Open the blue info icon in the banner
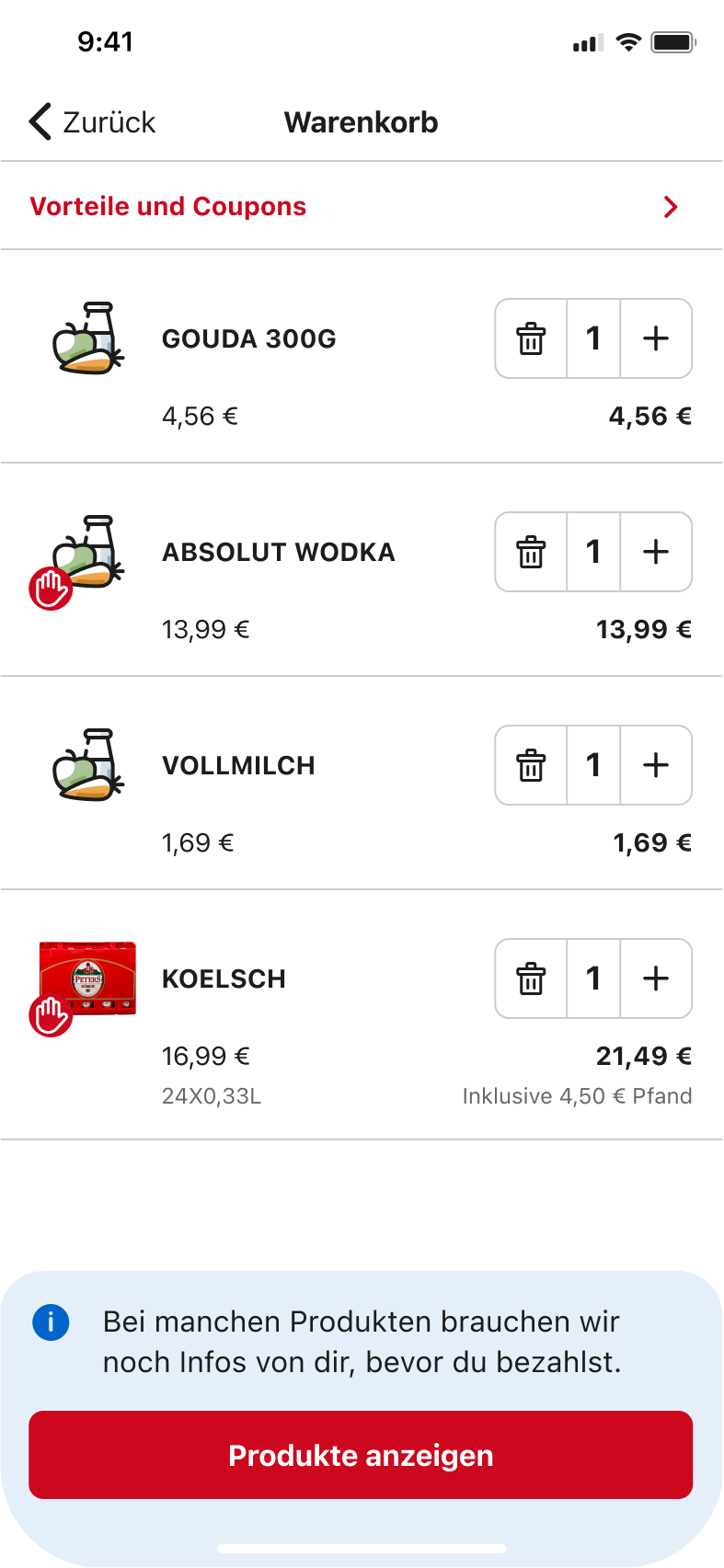 click(52, 1322)
